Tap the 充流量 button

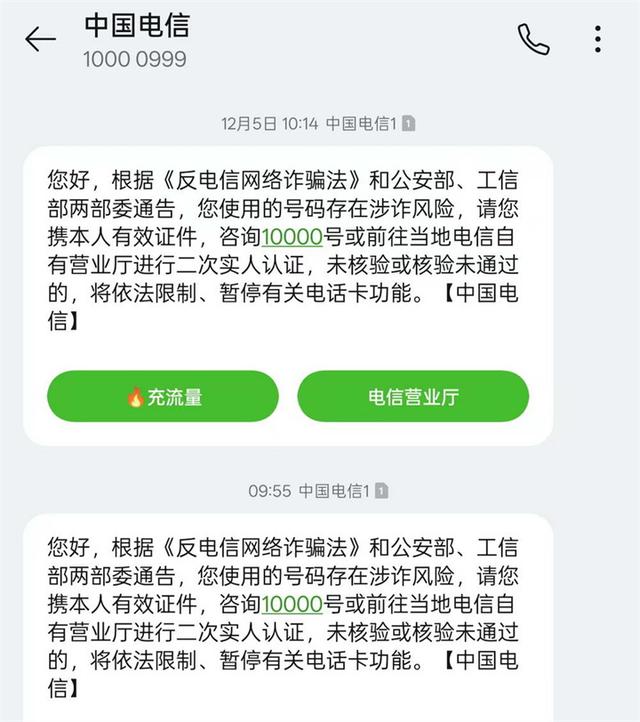(x=163, y=397)
